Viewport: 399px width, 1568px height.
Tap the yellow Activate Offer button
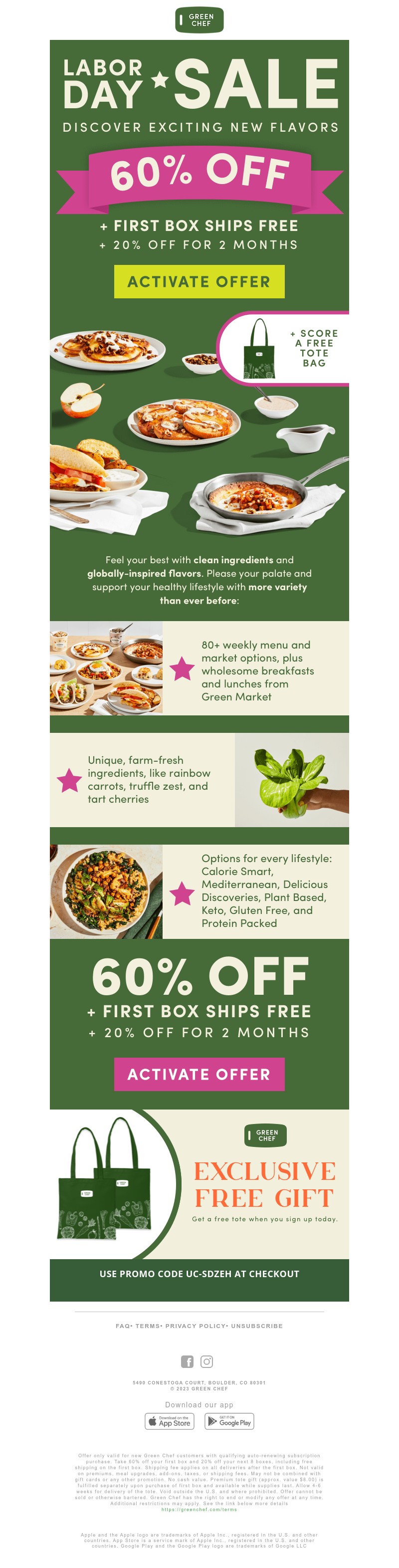coord(199,282)
